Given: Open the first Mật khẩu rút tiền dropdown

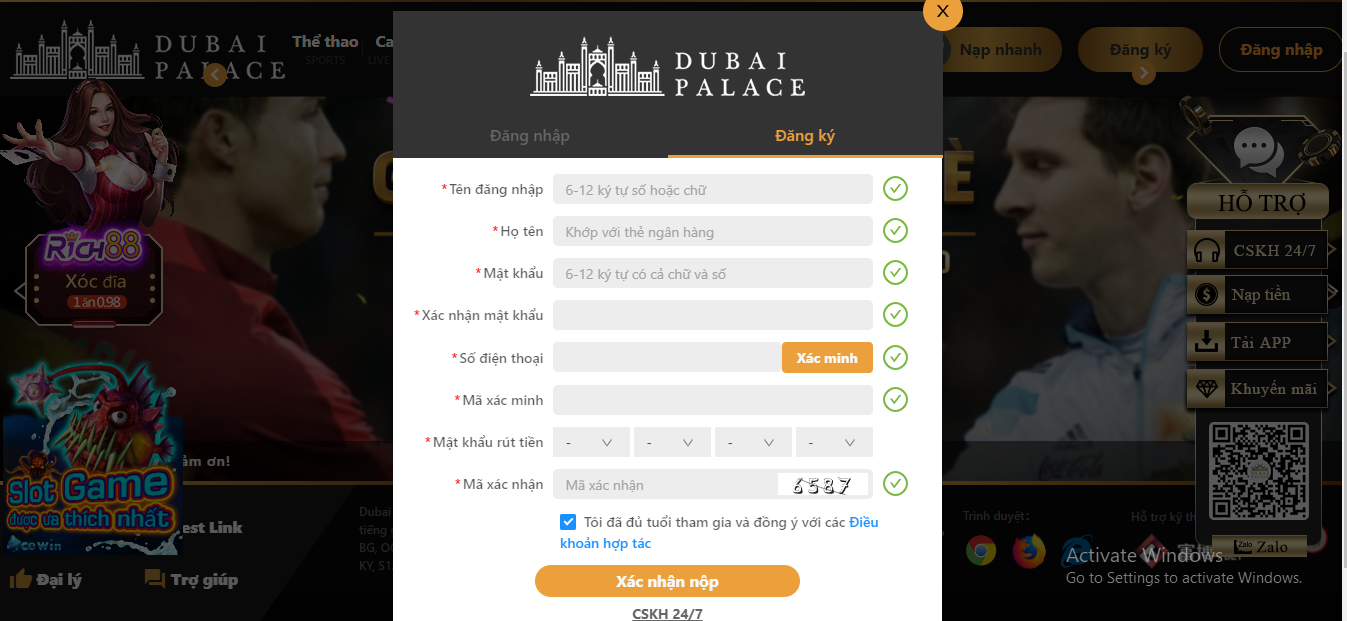Looking at the screenshot, I should coord(590,442).
